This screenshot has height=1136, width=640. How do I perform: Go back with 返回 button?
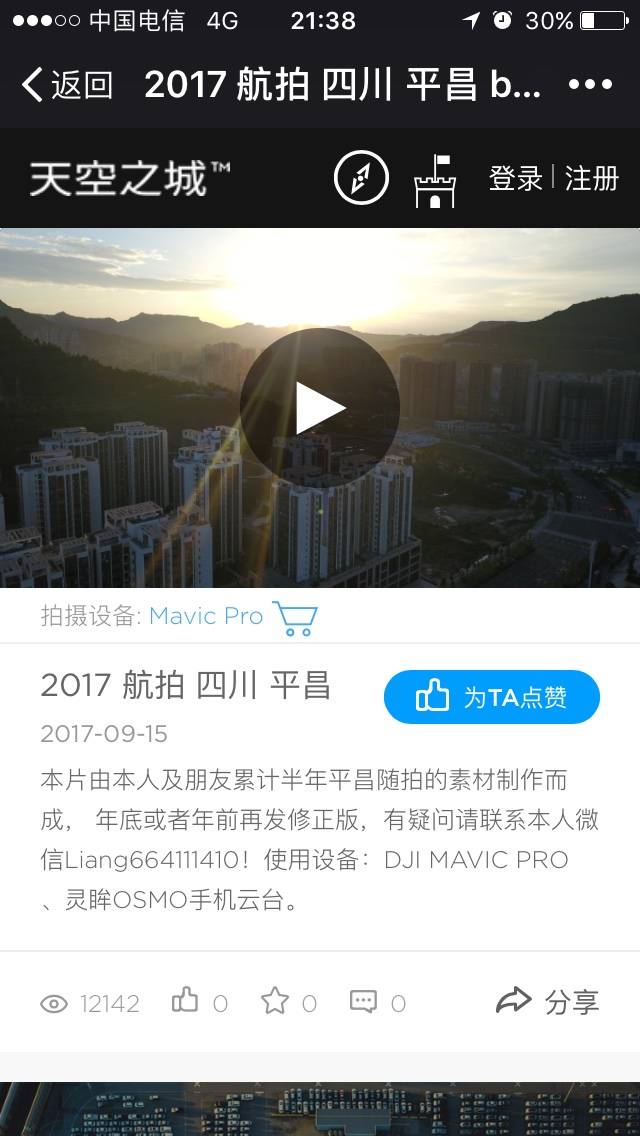[x=66, y=85]
